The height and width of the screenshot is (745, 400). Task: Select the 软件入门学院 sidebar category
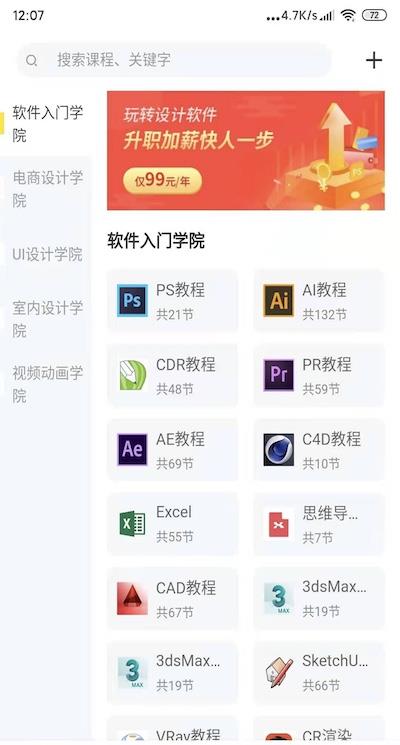point(48,124)
